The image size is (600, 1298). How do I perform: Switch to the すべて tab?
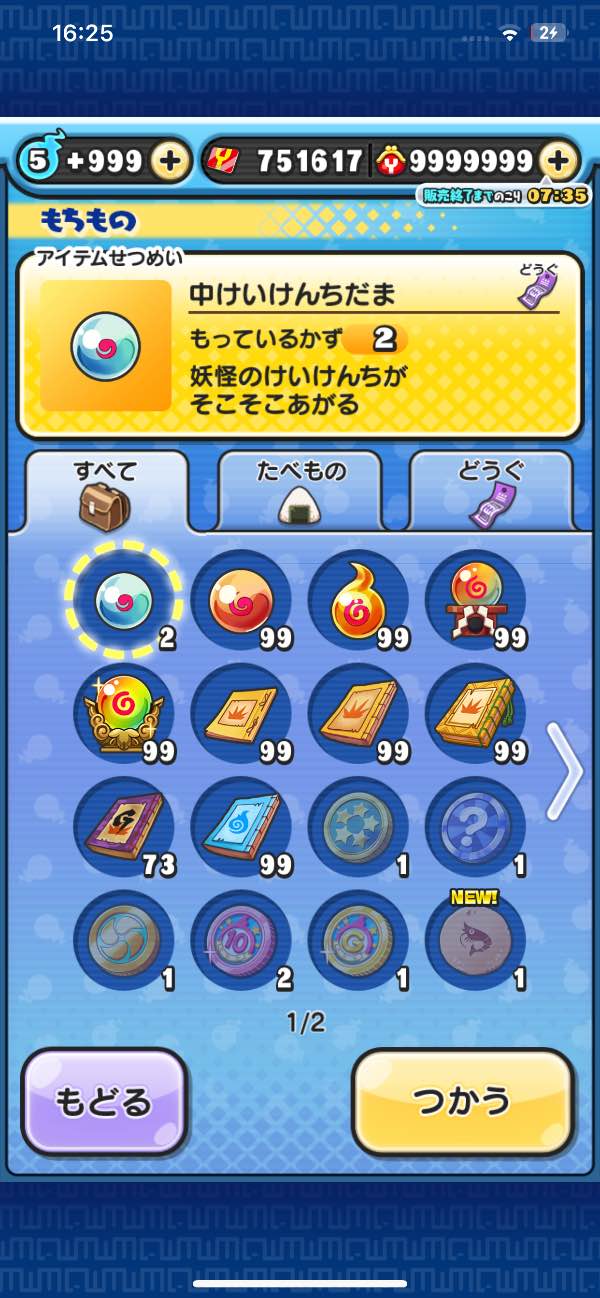[x=106, y=490]
